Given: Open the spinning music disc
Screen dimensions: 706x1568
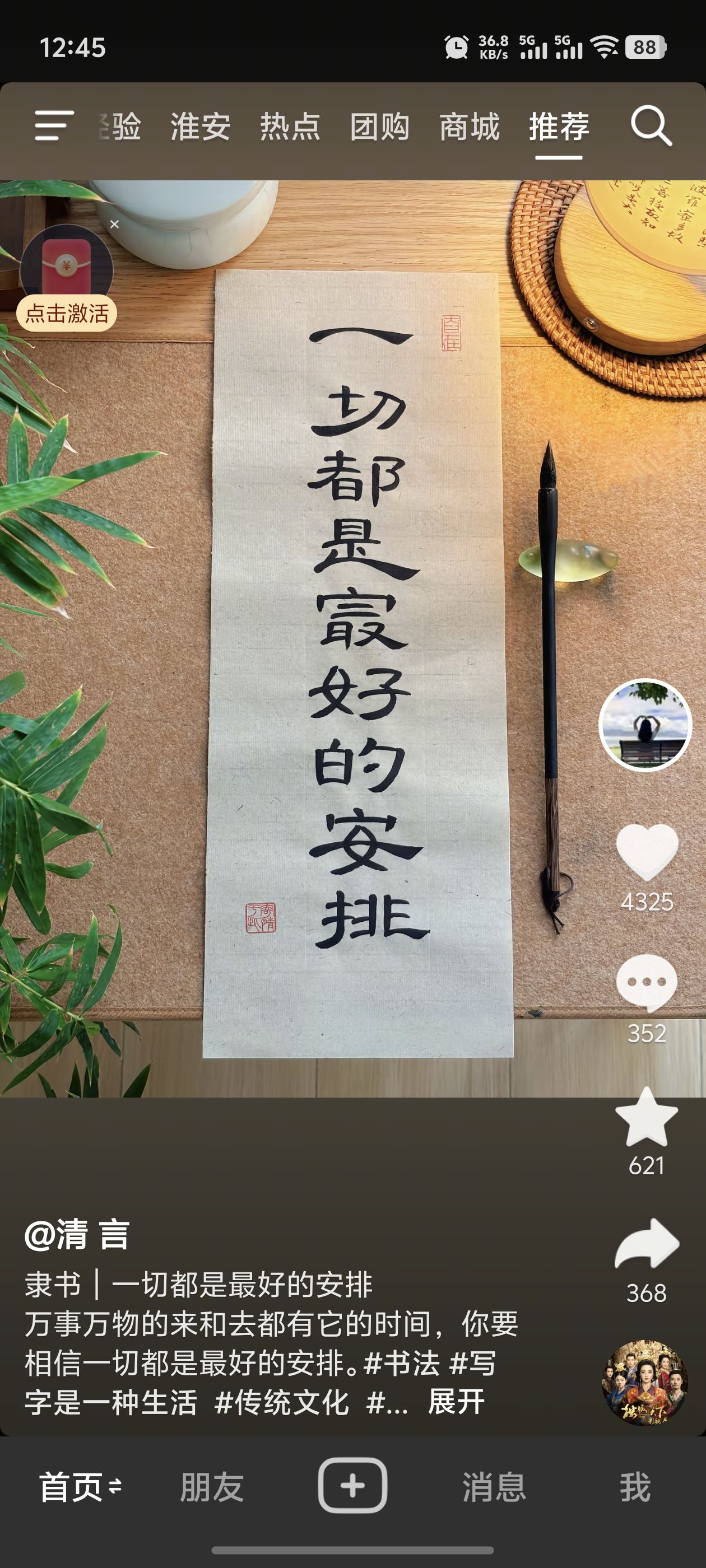Looking at the screenshot, I should point(645,1383).
